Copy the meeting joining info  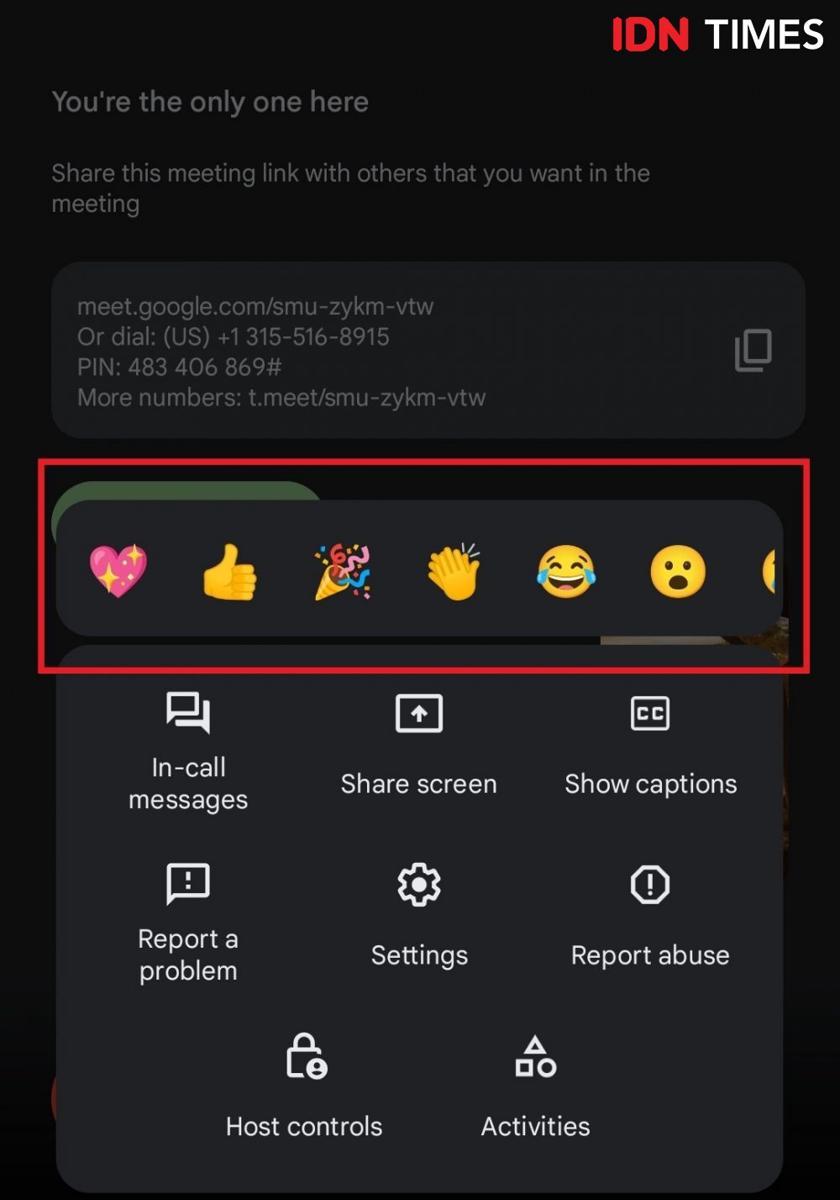(753, 350)
